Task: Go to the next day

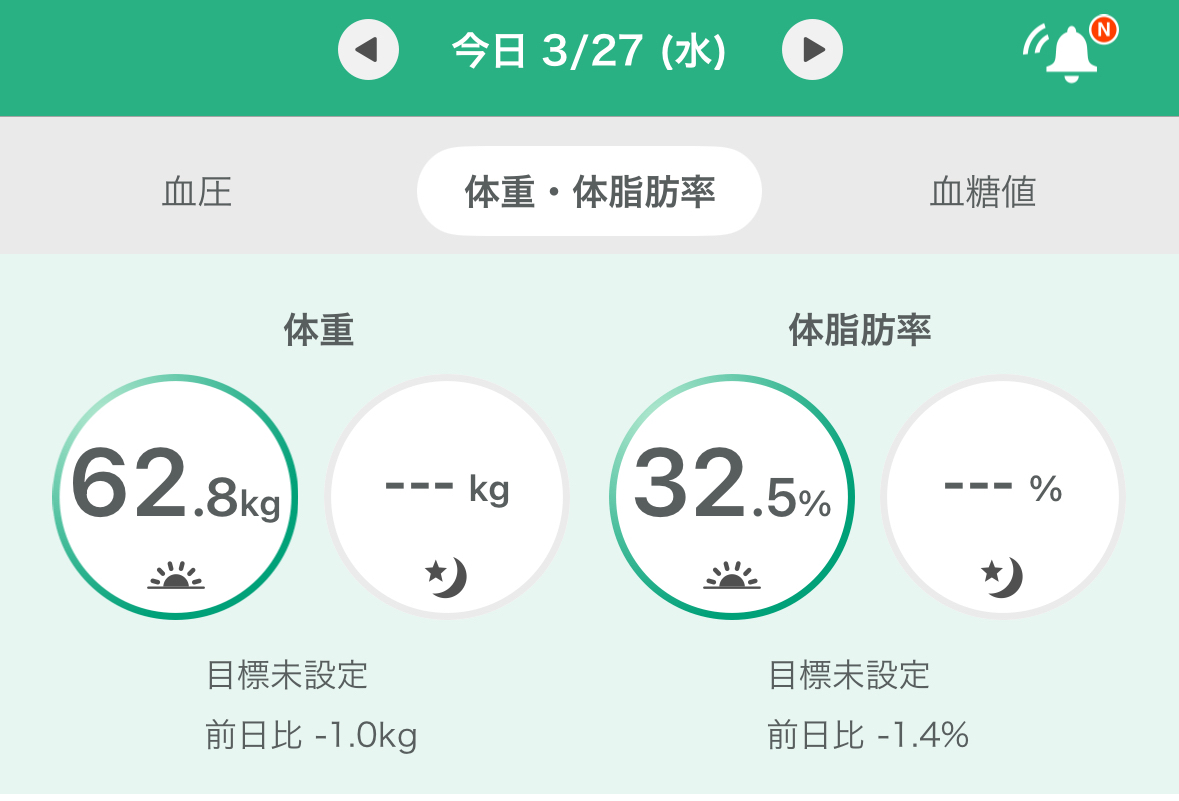Action: point(812,49)
